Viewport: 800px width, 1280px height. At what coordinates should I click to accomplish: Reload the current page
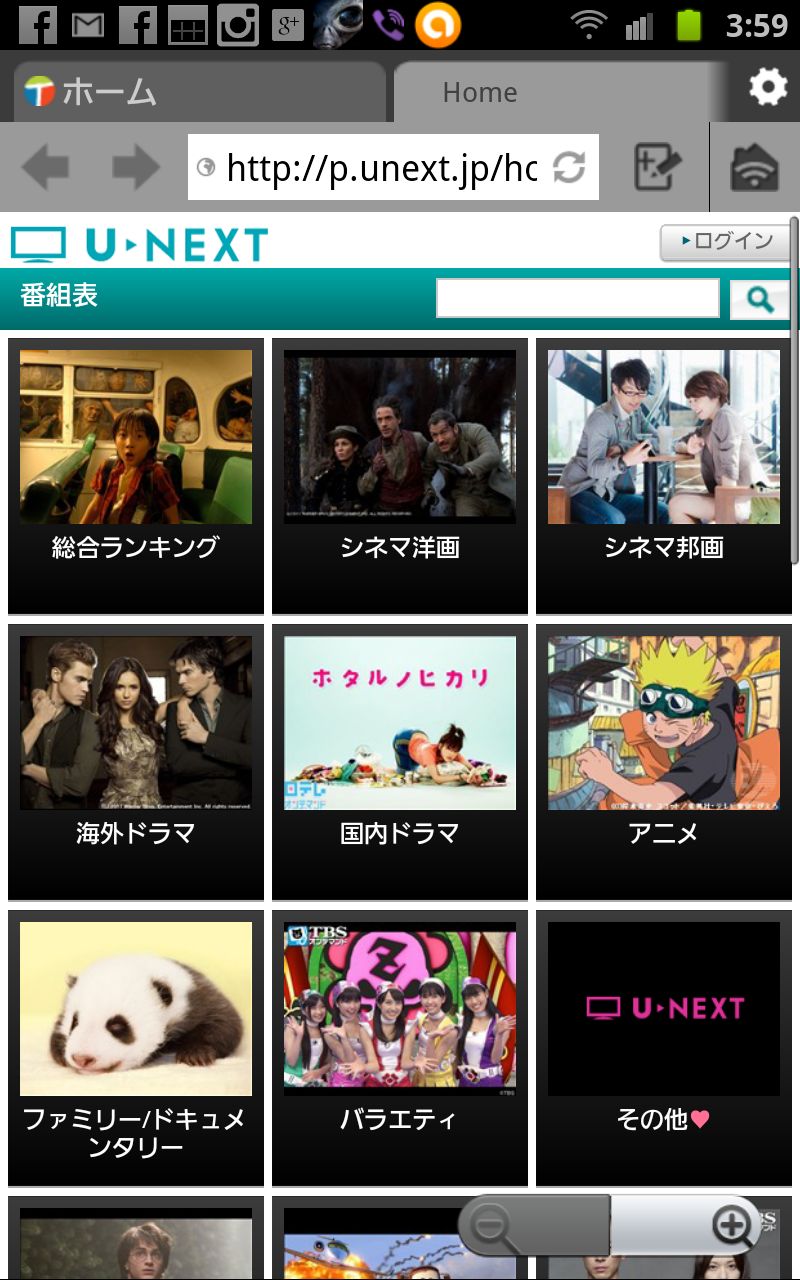(x=569, y=167)
